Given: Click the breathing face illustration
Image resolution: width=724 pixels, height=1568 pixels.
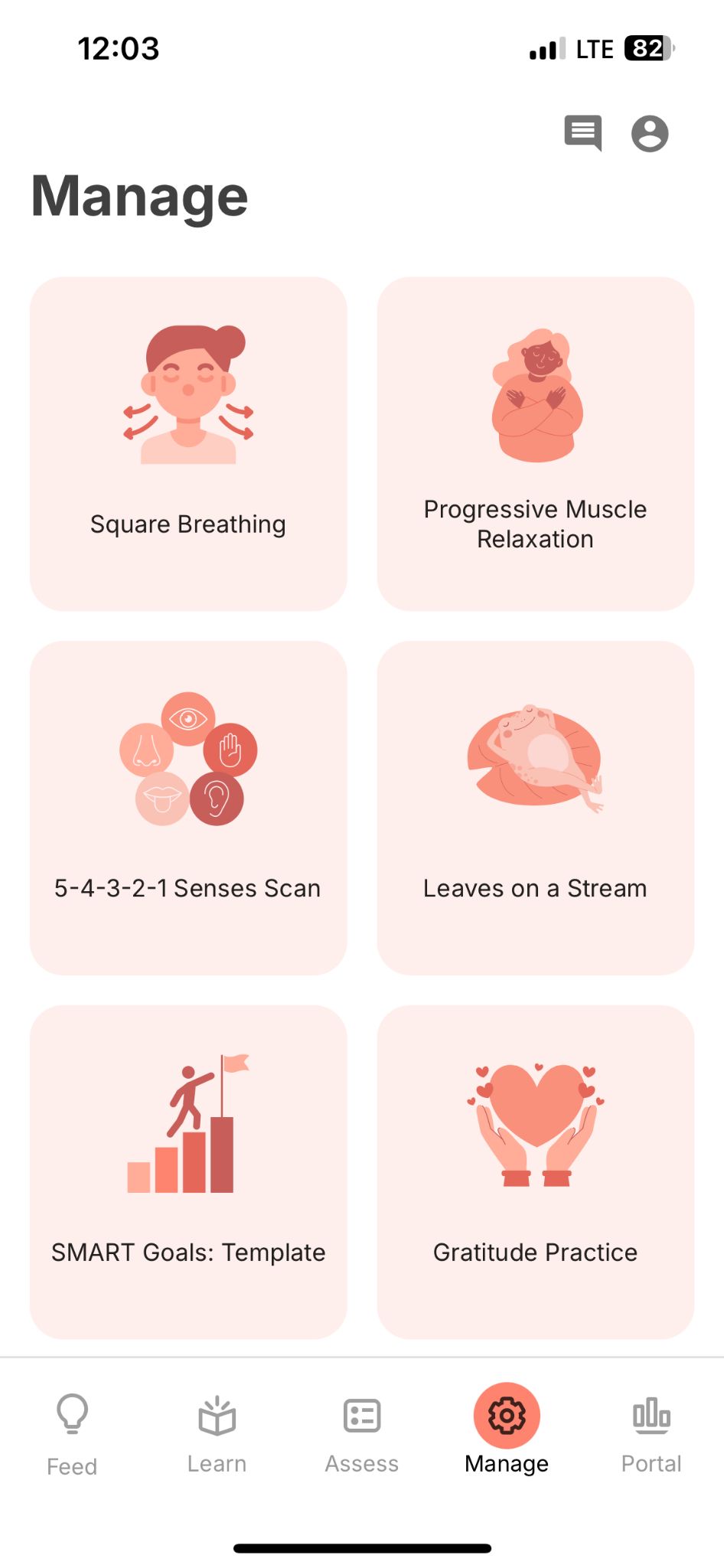Looking at the screenshot, I should tap(188, 394).
